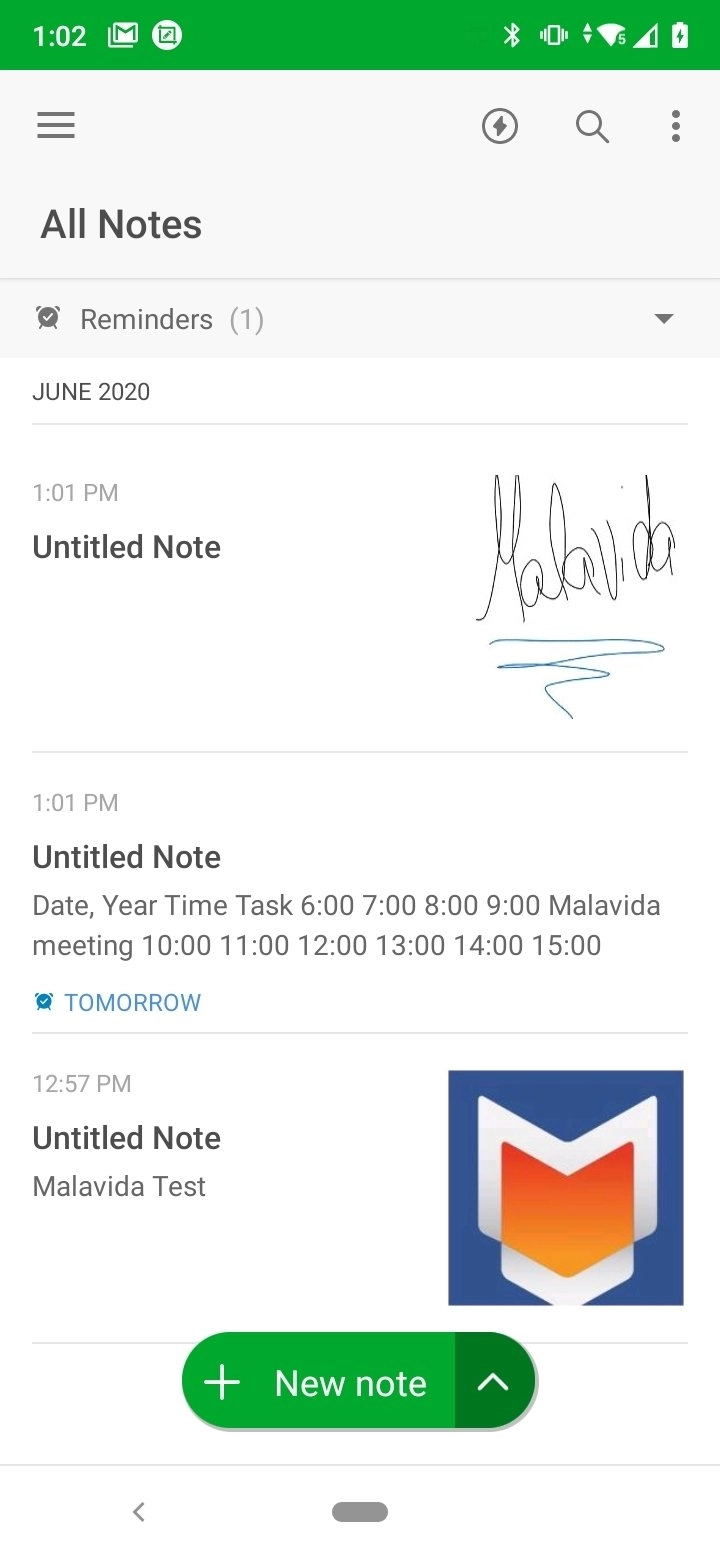Tap the Gmail icon in the status bar
The width and height of the screenshot is (720, 1560).
[122, 33]
